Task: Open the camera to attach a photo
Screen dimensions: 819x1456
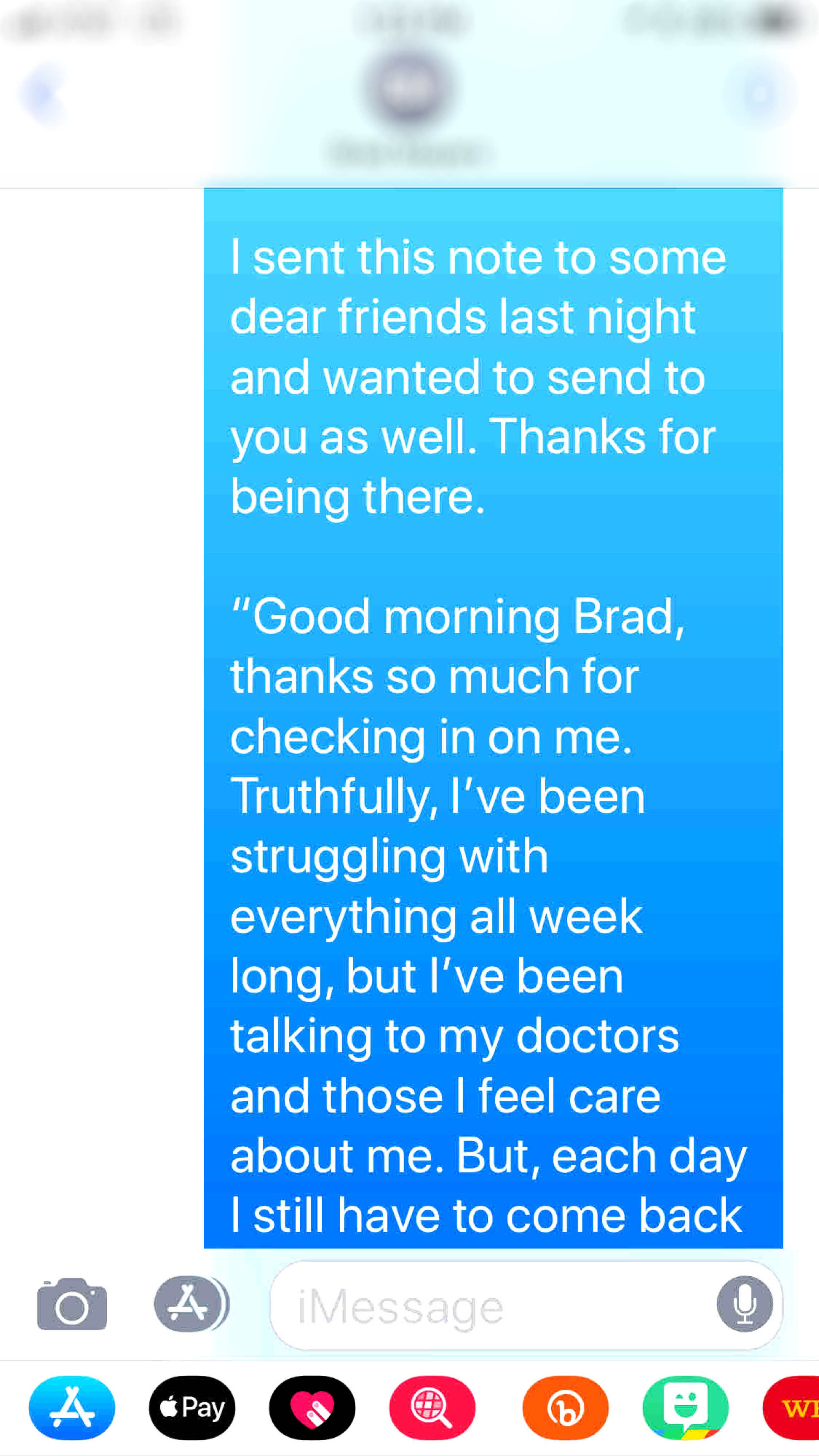Action: pos(72,1304)
